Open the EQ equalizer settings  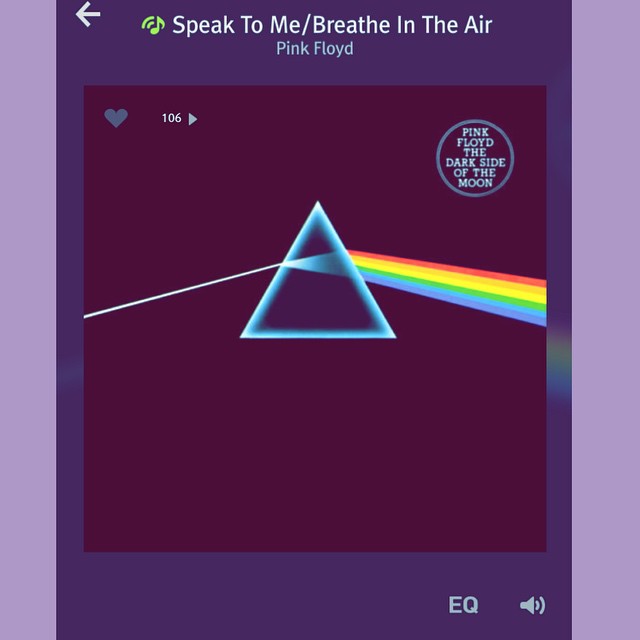(x=463, y=605)
